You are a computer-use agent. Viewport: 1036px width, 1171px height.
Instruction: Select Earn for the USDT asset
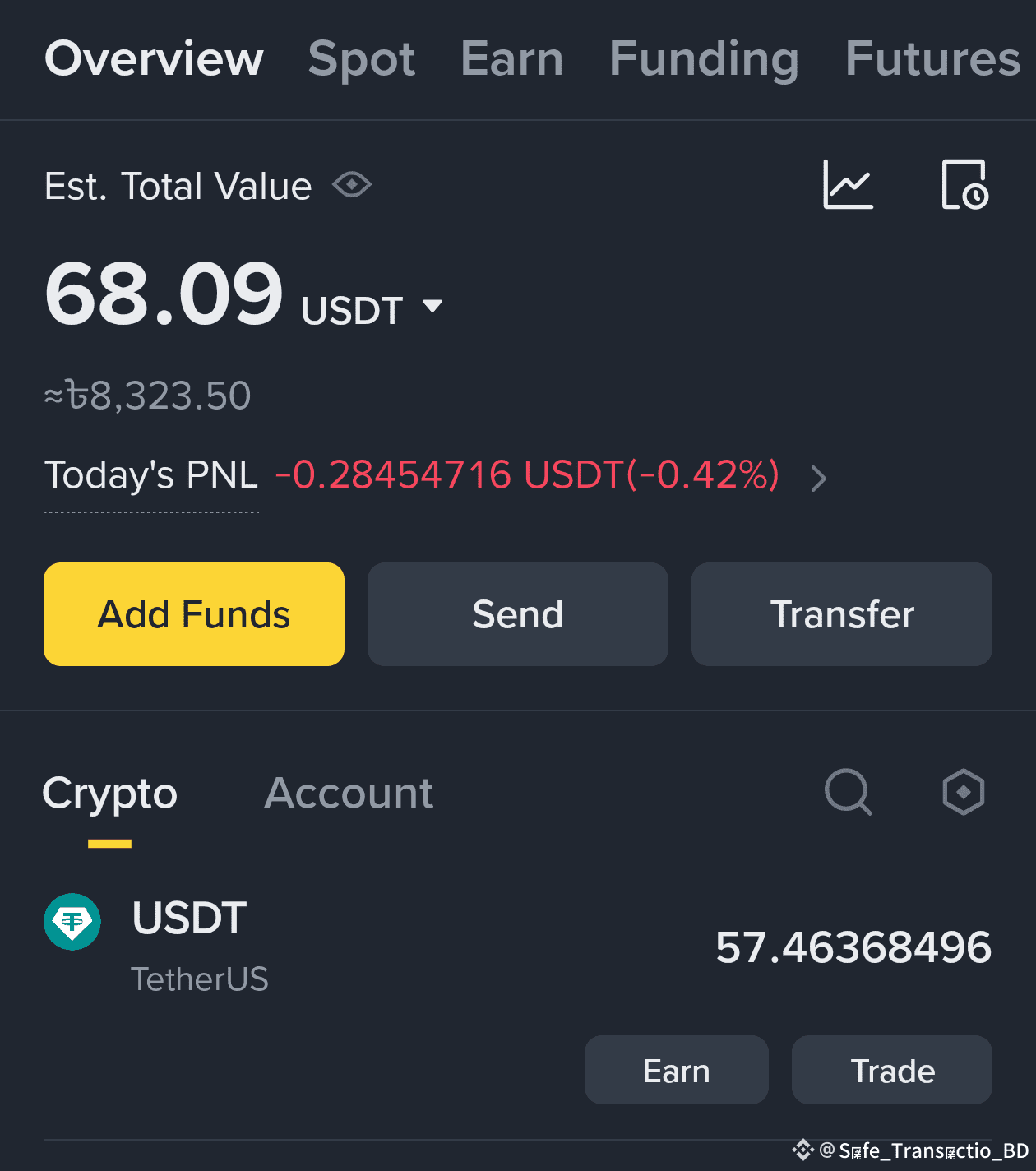tap(676, 1070)
